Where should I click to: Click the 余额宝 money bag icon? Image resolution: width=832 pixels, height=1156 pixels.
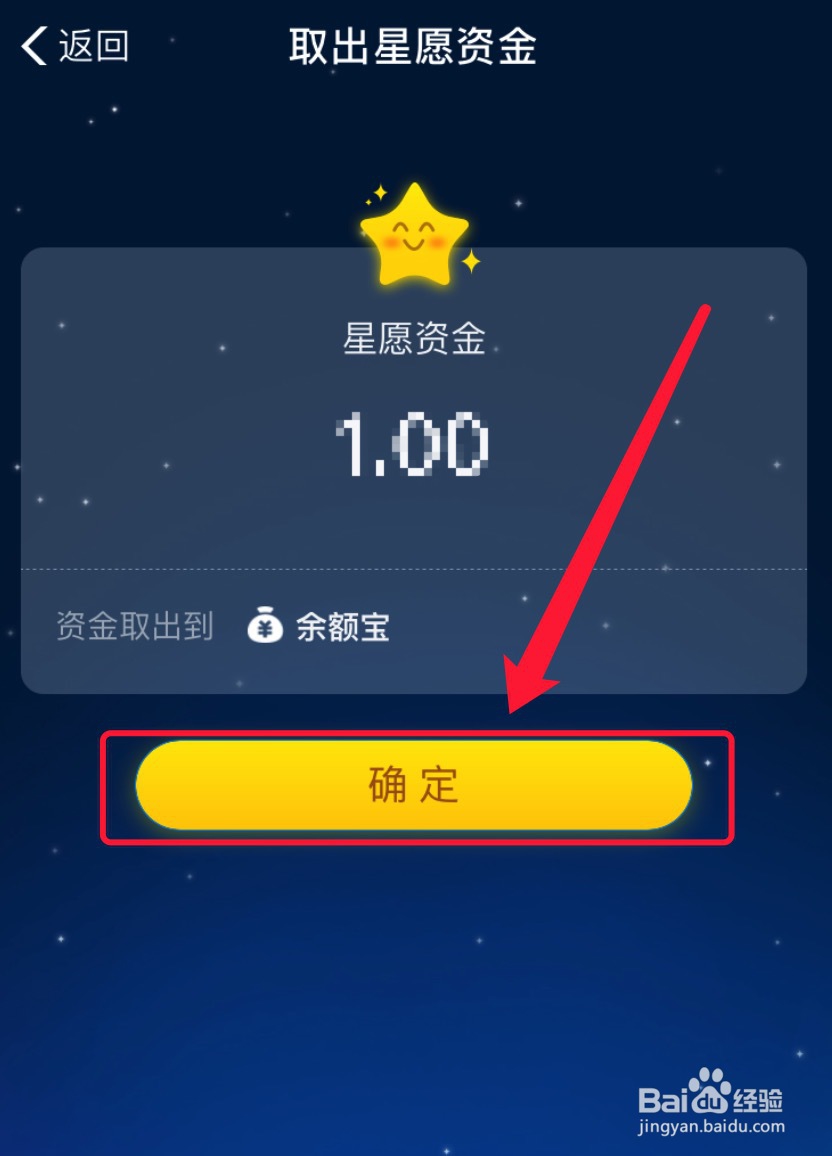click(x=265, y=627)
